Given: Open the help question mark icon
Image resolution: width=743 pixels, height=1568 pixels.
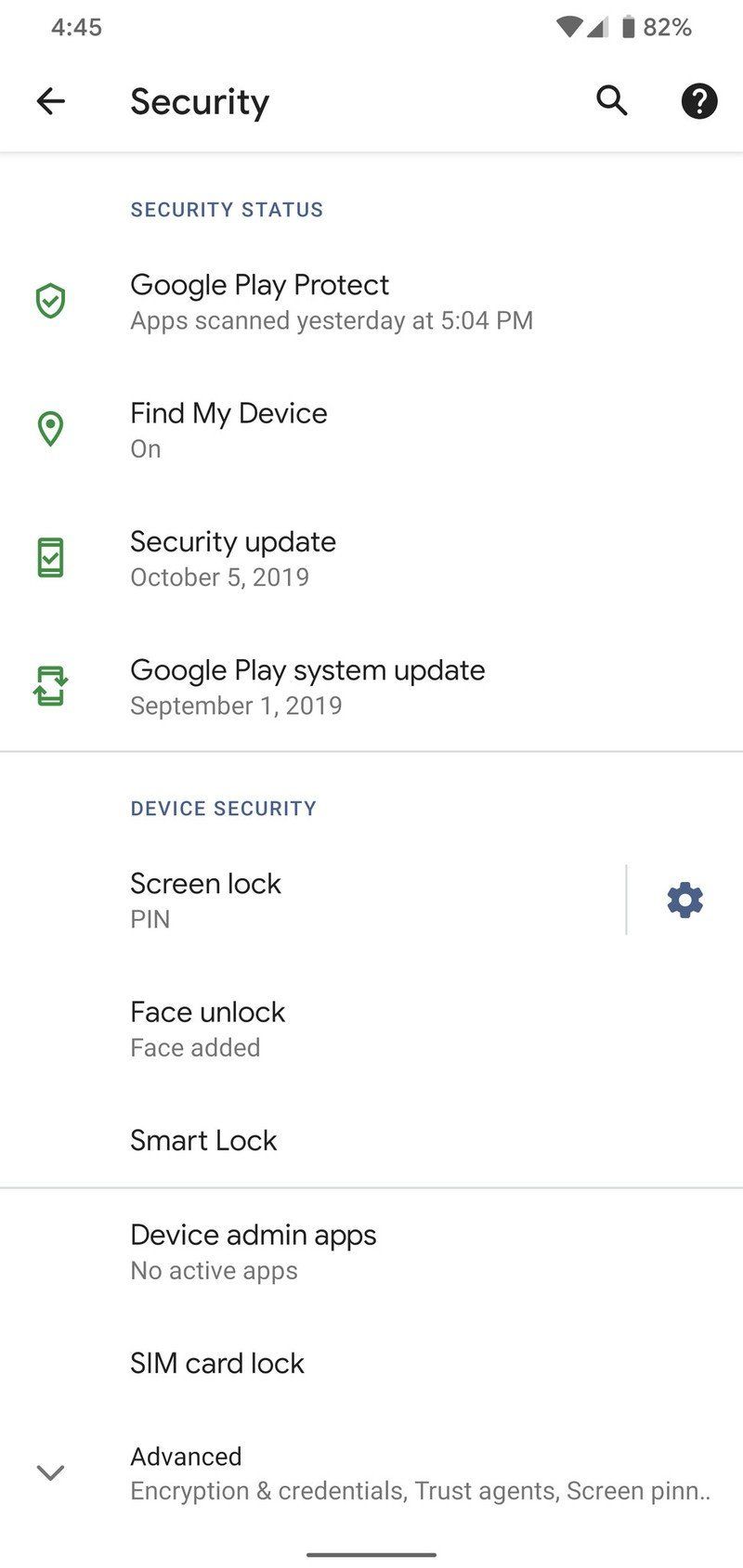Looking at the screenshot, I should click(x=698, y=100).
